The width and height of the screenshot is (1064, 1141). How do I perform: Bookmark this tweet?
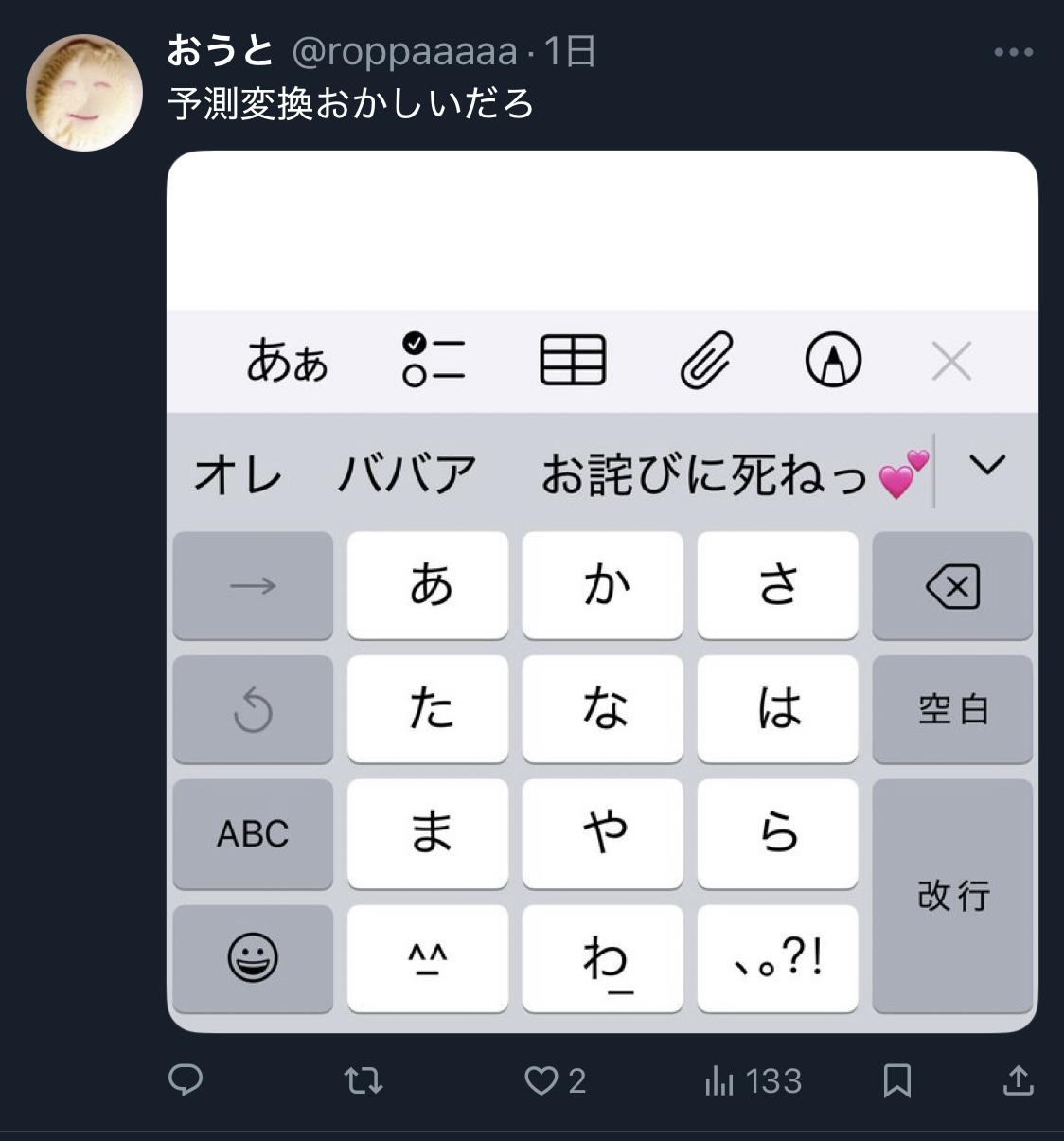click(x=897, y=1080)
